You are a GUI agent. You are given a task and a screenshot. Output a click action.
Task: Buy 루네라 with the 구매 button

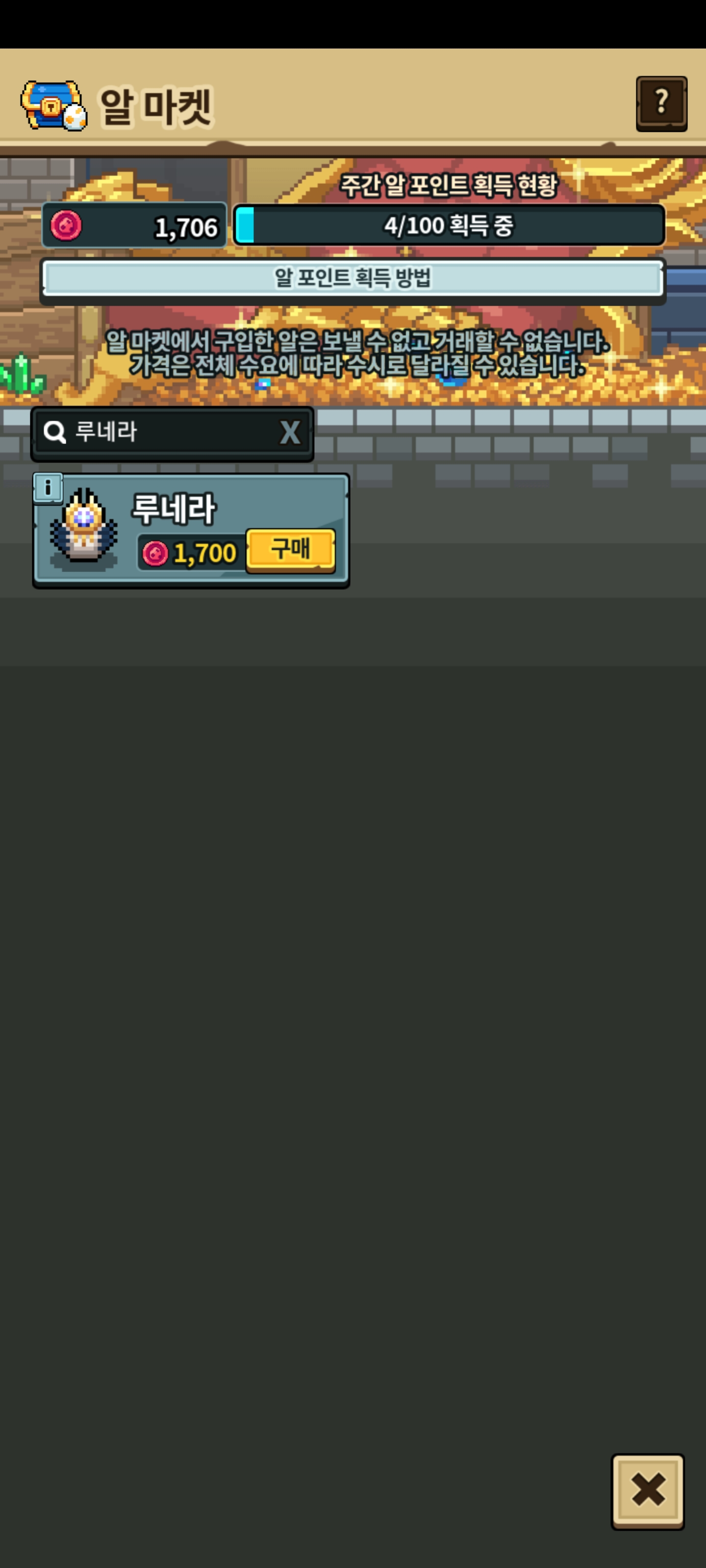[291, 550]
